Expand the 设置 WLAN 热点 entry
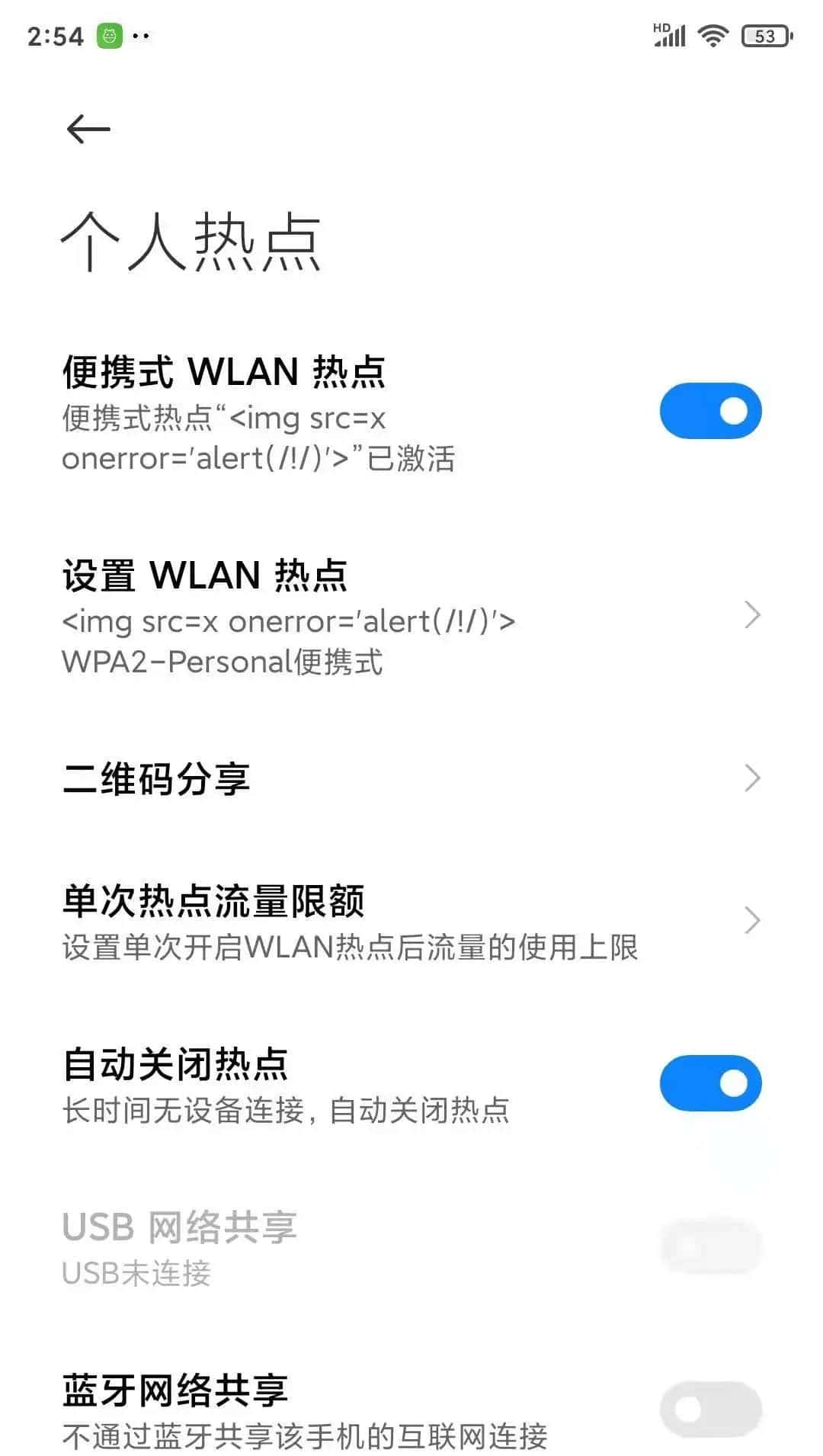The image size is (823, 1456). pyautogui.click(x=753, y=614)
